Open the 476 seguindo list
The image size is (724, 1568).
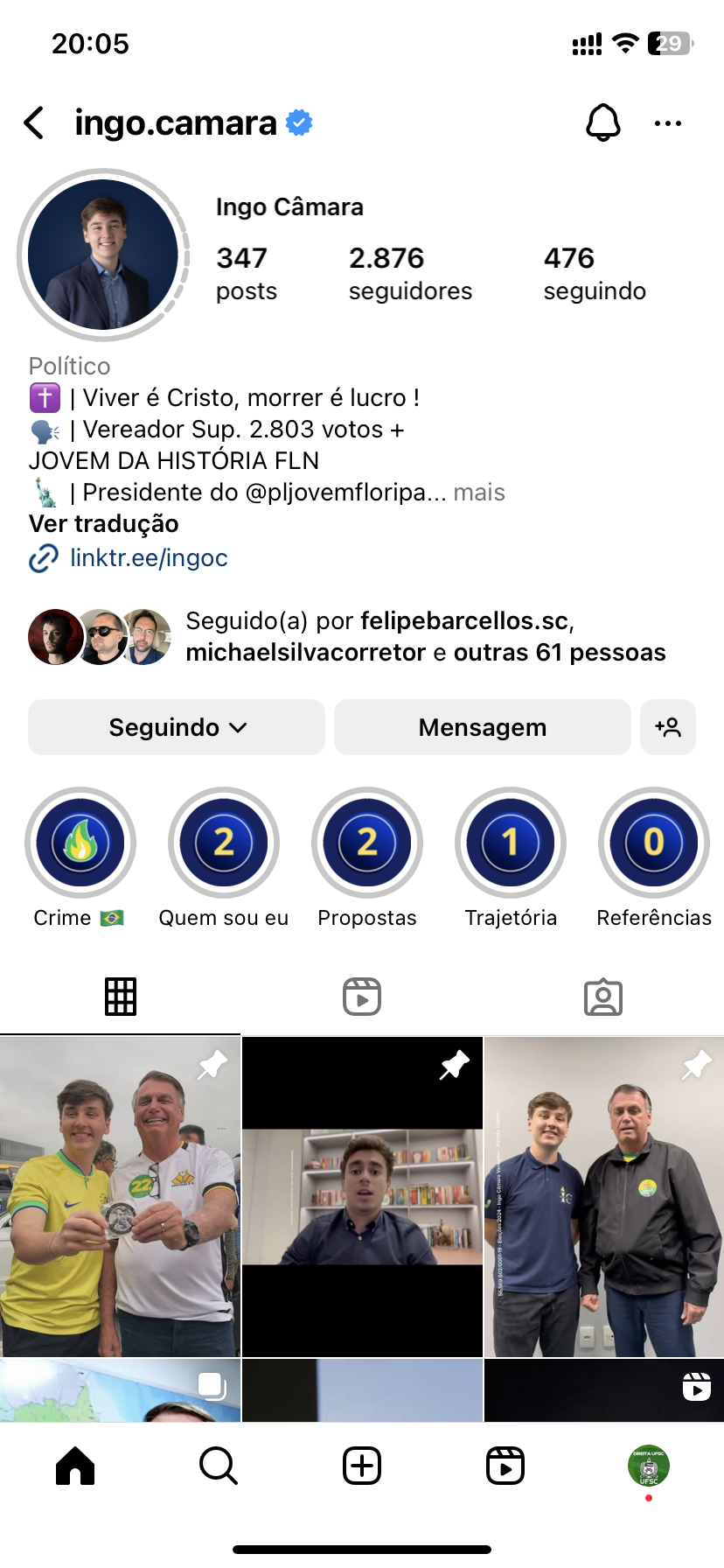point(595,273)
